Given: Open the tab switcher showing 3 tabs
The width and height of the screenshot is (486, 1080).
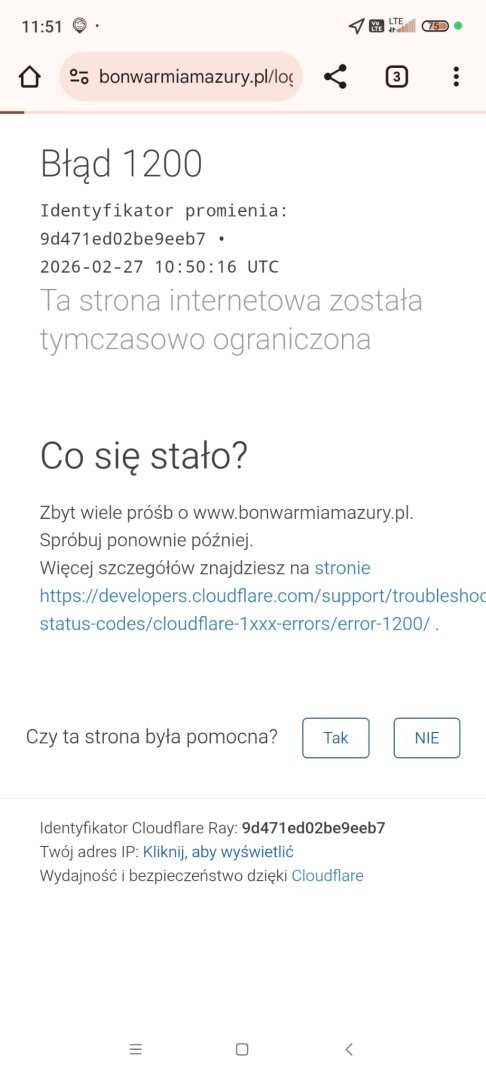Looking at the screenshot, I should point(396,77).
